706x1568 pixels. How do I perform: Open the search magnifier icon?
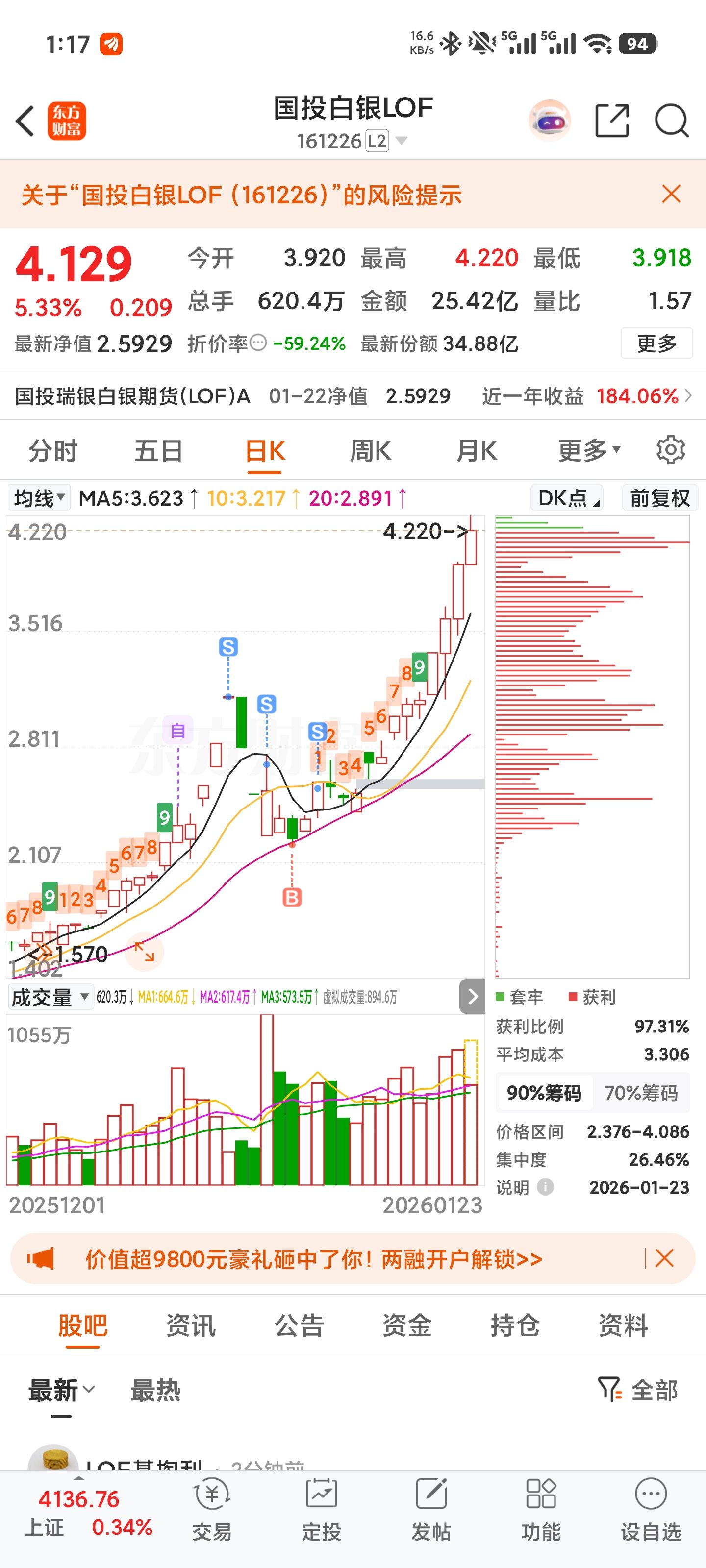671,121
